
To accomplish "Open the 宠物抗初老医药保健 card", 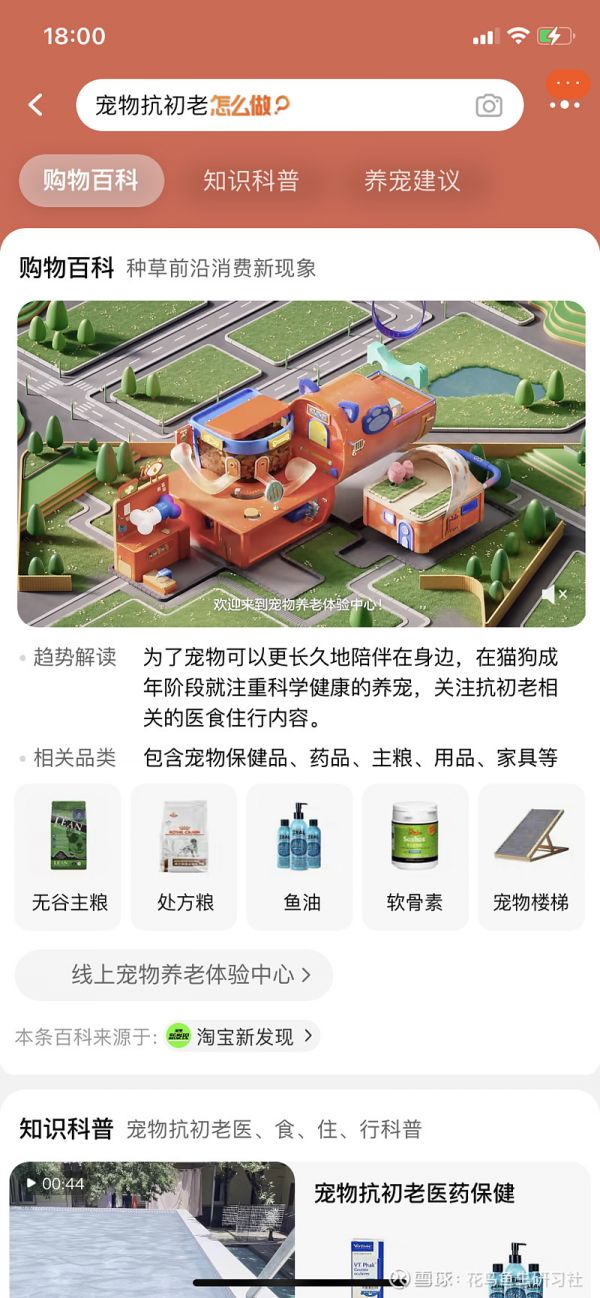I will pos(442,1230).
